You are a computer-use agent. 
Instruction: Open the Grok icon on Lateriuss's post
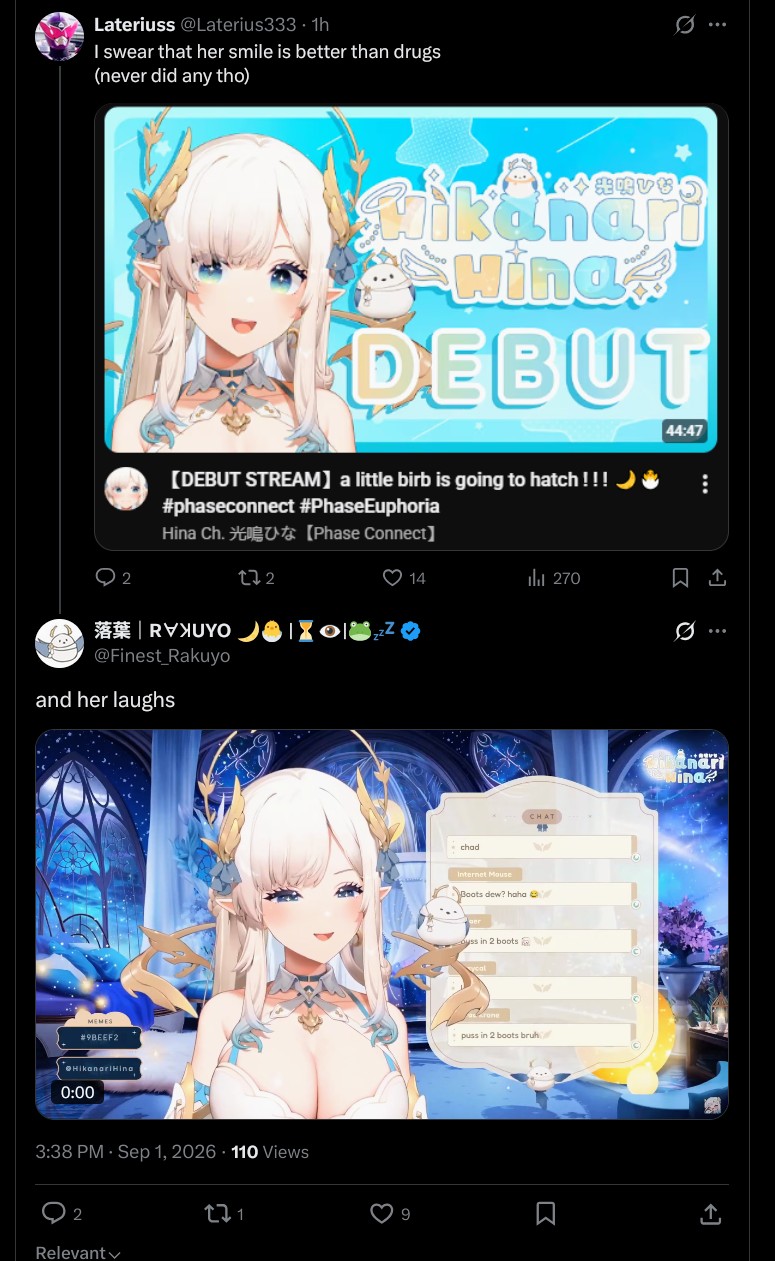[685, 25]
